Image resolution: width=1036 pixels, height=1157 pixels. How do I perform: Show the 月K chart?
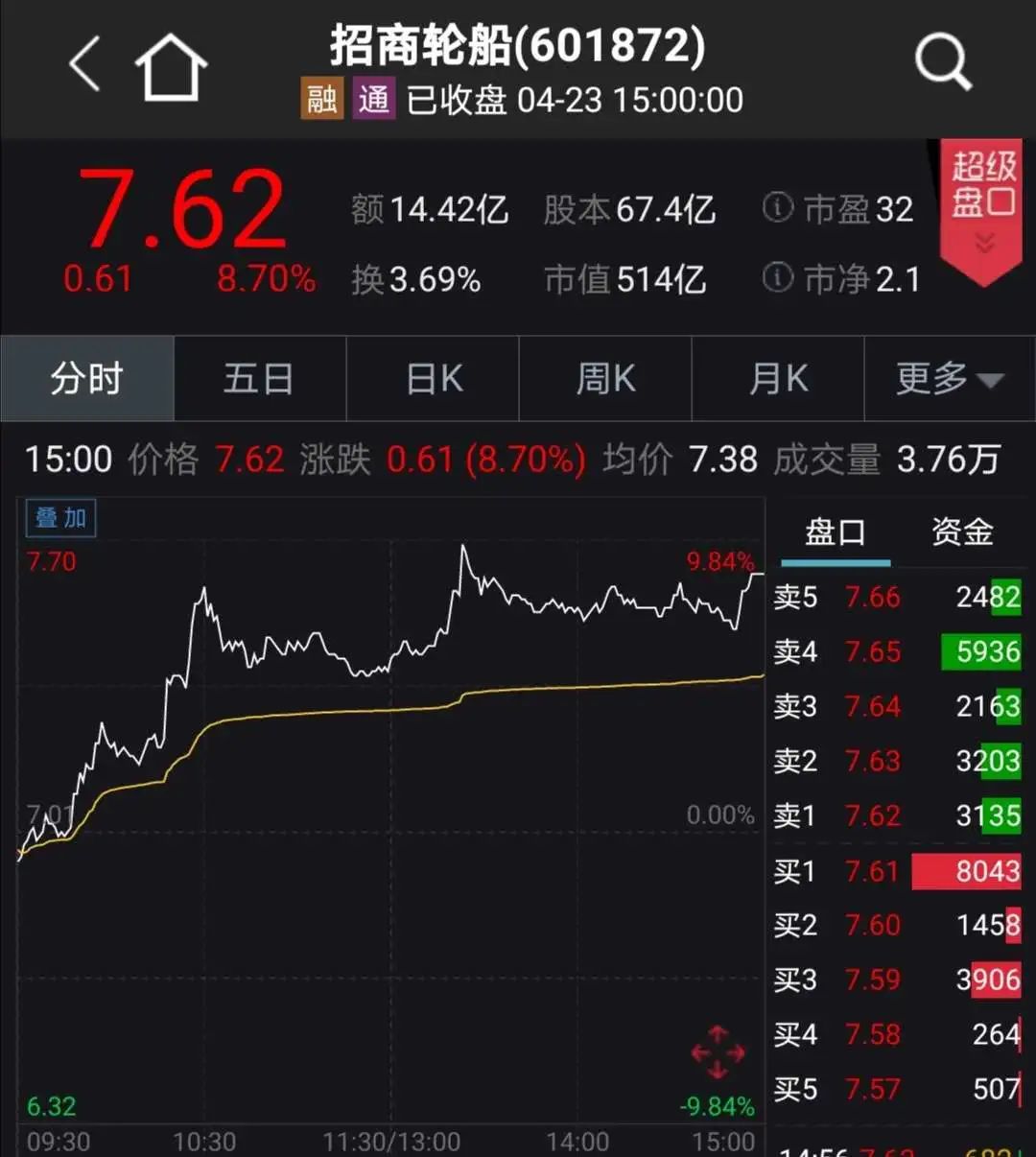click(x=778, y=379)
